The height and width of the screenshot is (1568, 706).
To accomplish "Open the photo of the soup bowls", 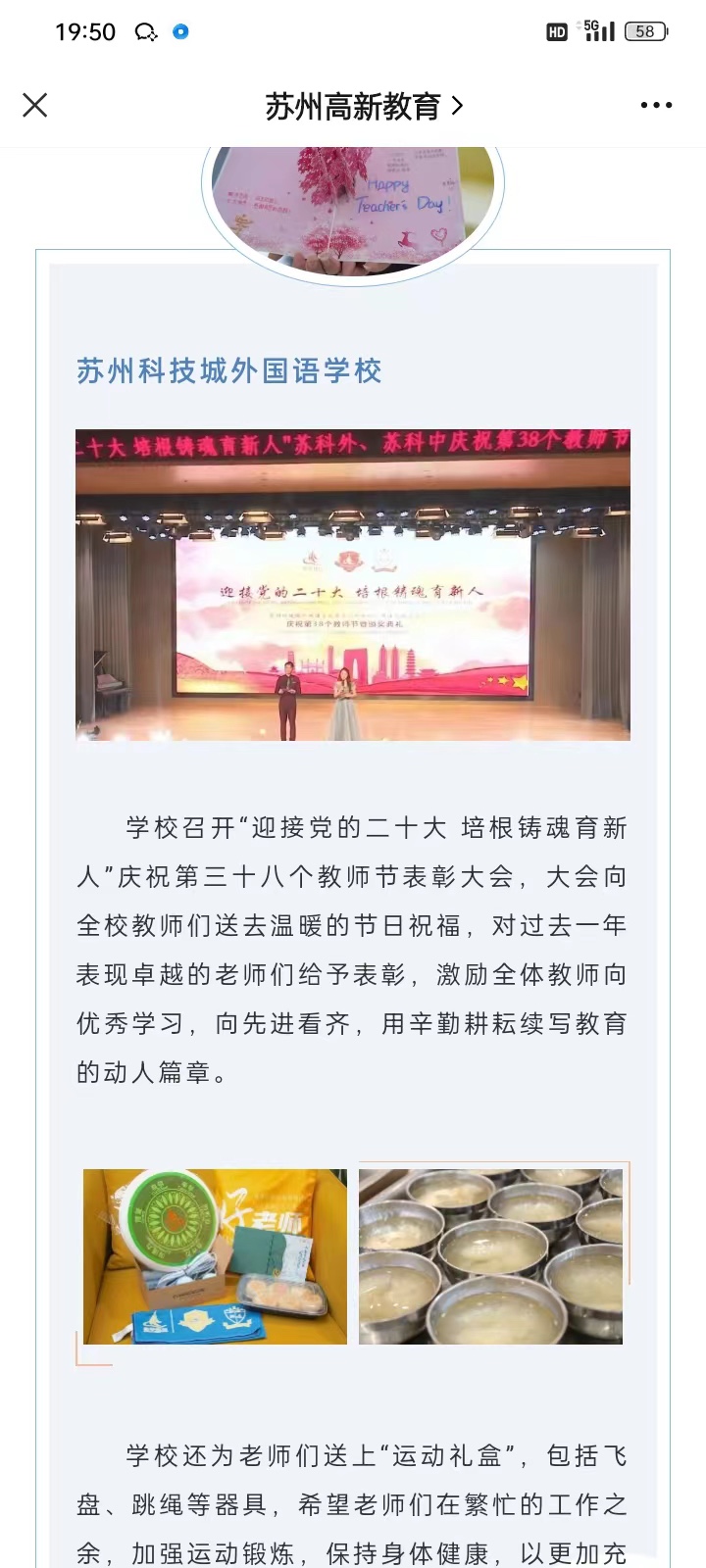I will [x=490, y=1256].
